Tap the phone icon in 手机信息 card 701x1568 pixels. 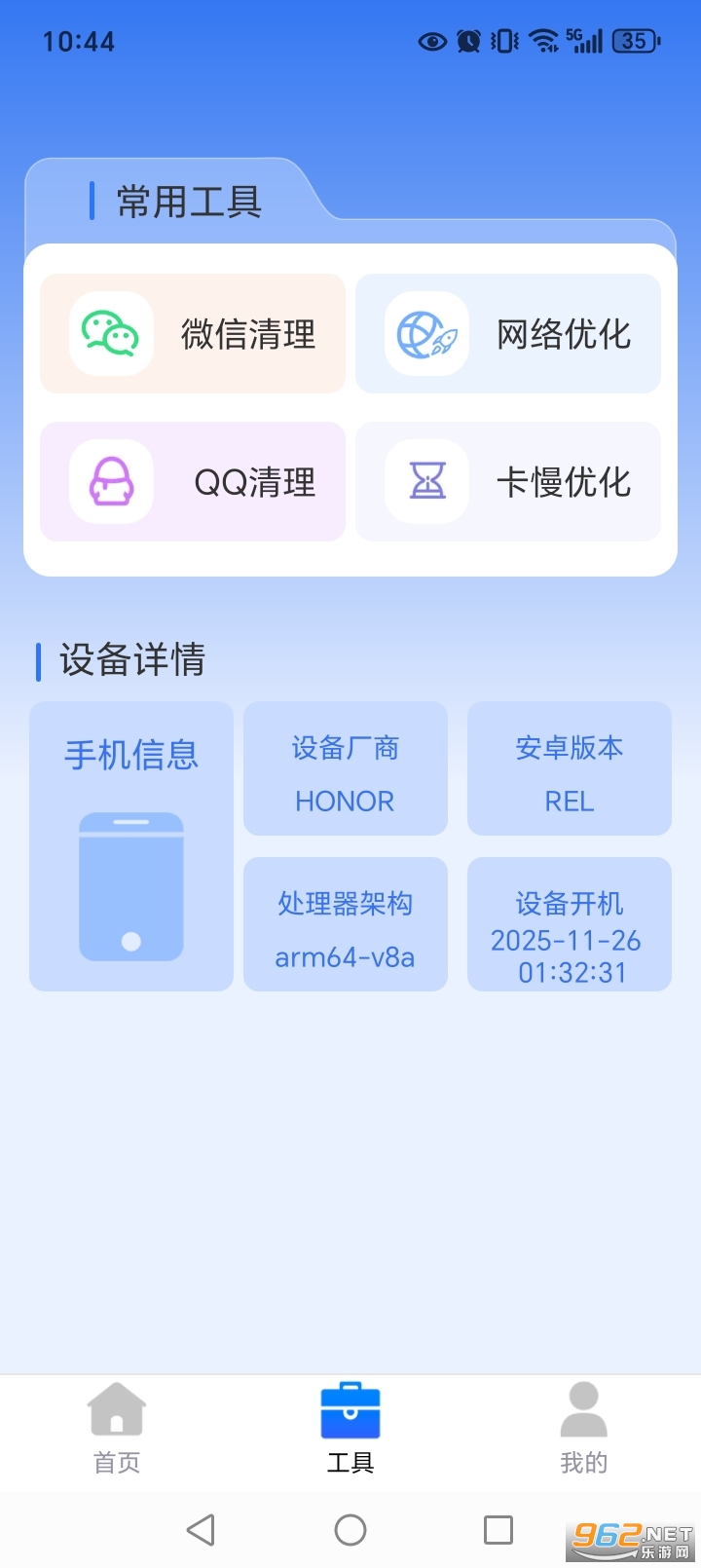click(130, 884)
